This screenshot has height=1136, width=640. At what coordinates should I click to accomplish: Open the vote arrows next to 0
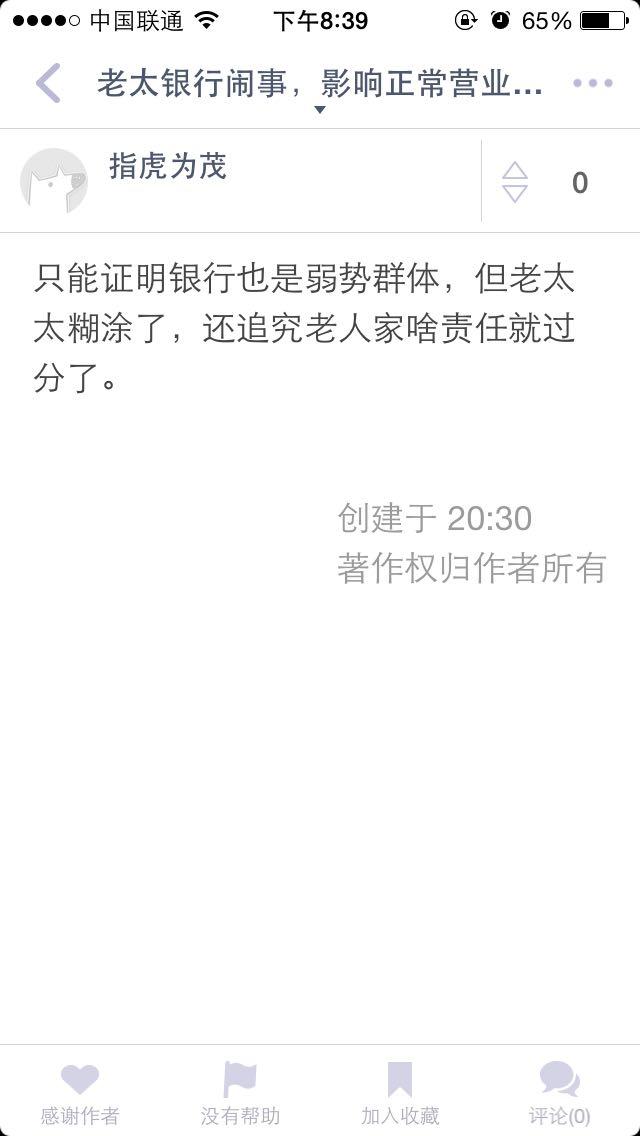click(x=515, y=181)
